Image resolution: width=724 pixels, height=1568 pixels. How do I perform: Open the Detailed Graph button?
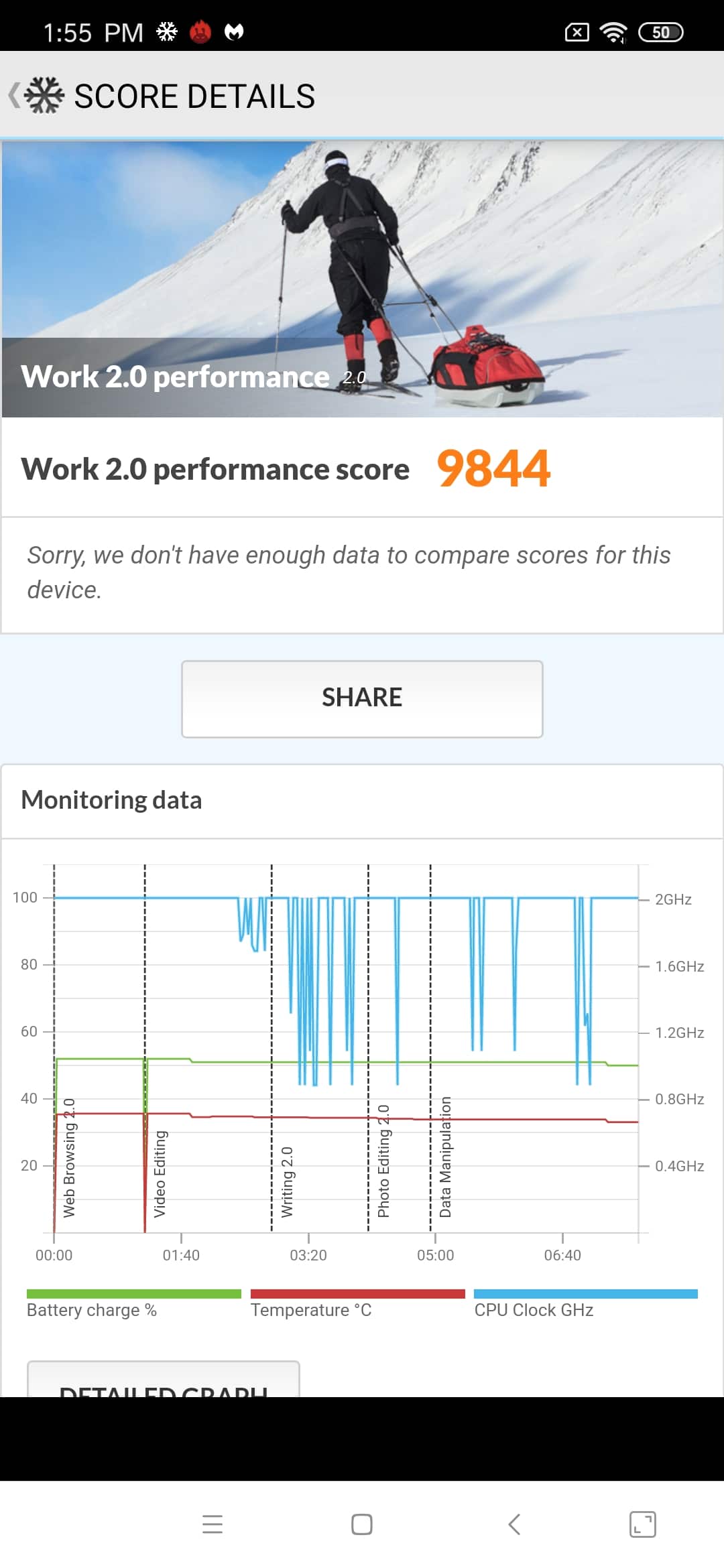pyautogui.click(x=163, y=1379)
